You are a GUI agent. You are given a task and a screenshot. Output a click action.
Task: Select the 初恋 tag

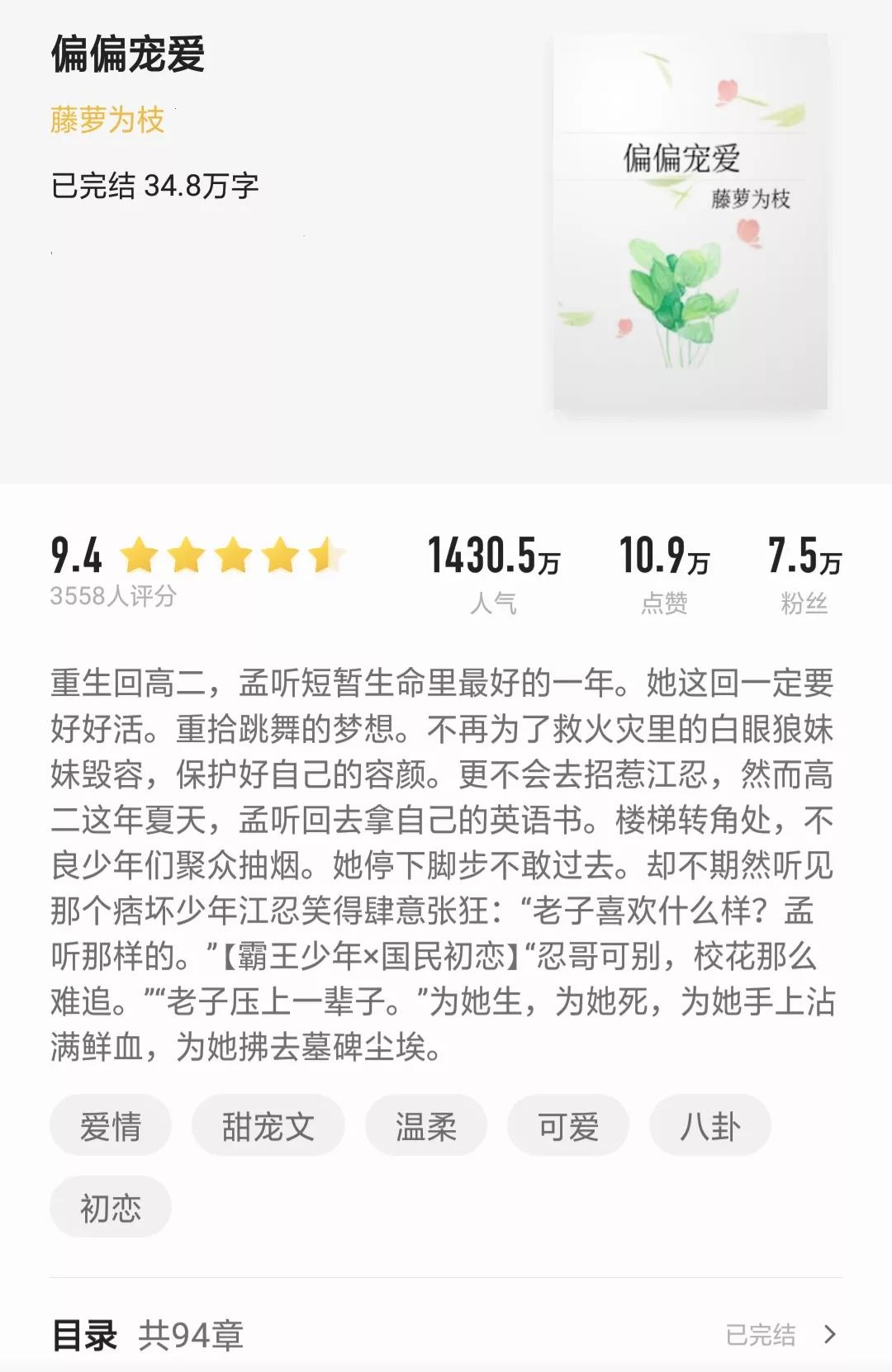[110, 1206]
